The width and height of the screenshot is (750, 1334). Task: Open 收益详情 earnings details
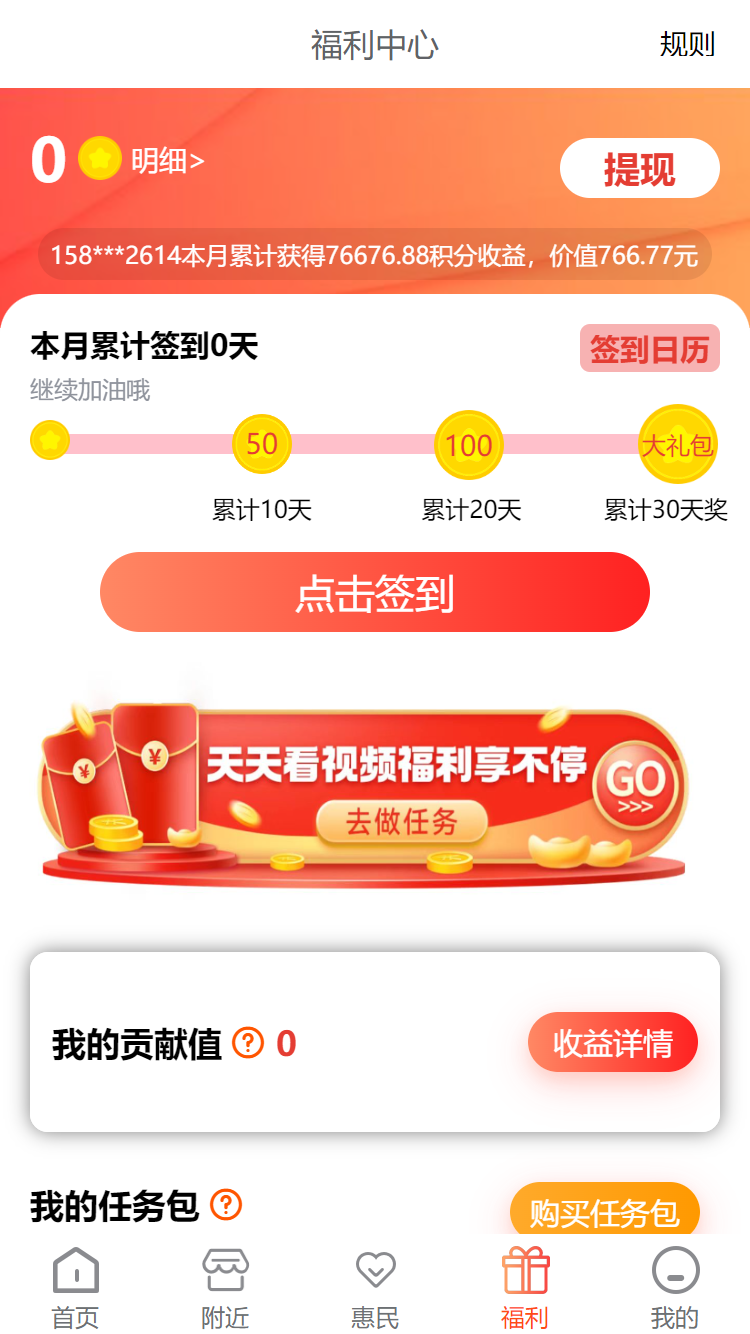(612, 1043)
